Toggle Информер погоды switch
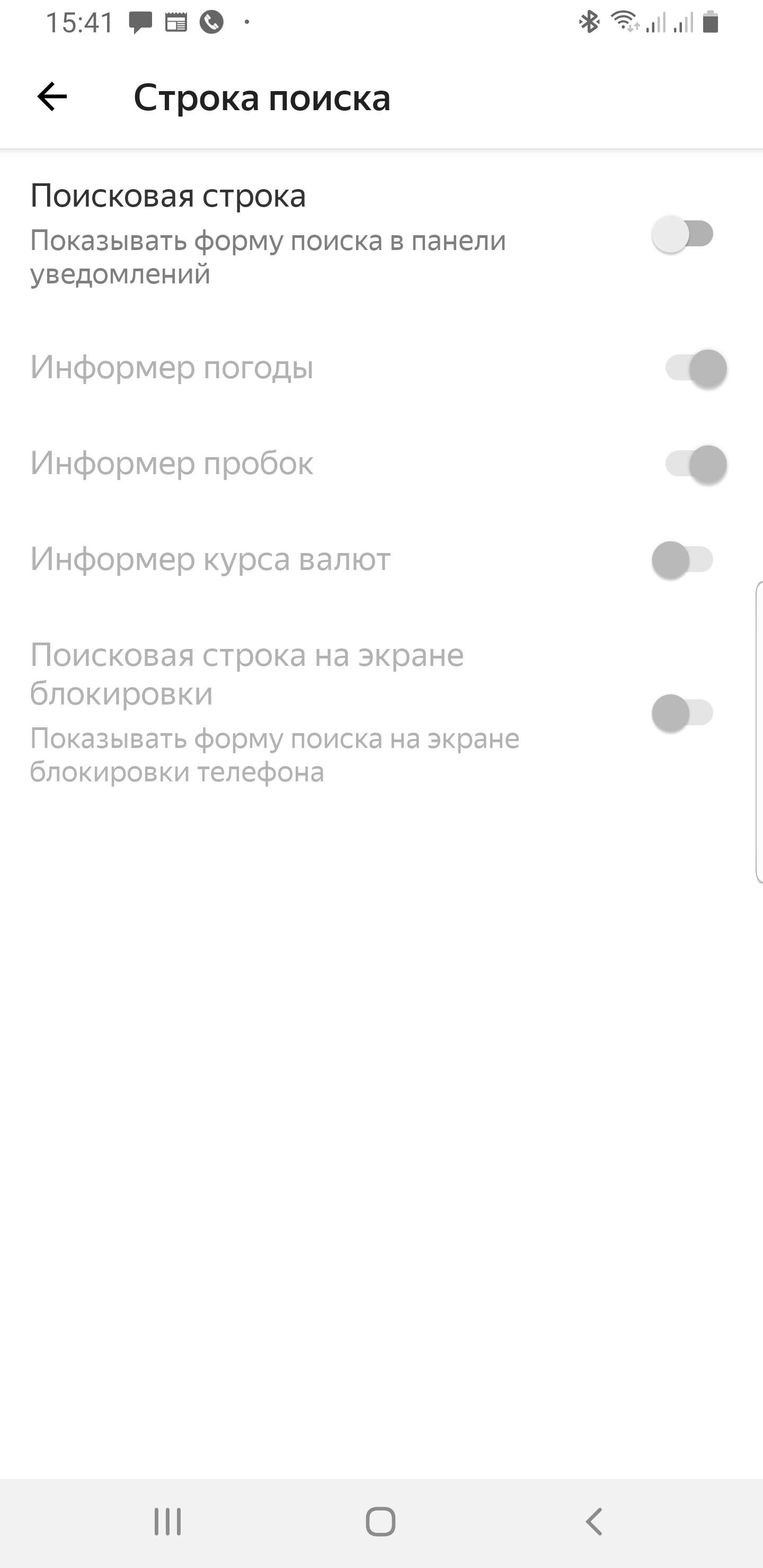The height and width of the screenshot is (1568, 763). pos(696,368)
